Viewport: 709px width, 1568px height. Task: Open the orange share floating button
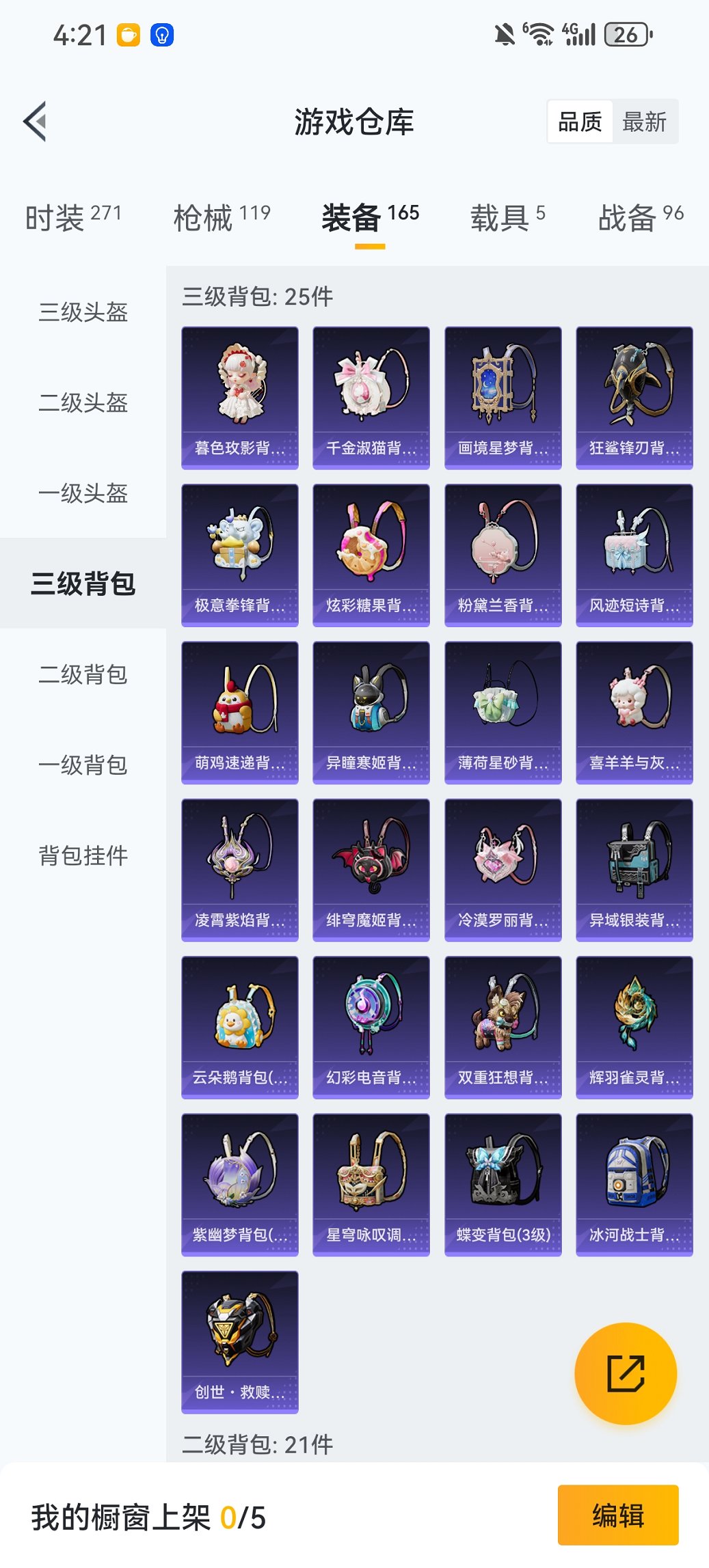pos(624,1373)
